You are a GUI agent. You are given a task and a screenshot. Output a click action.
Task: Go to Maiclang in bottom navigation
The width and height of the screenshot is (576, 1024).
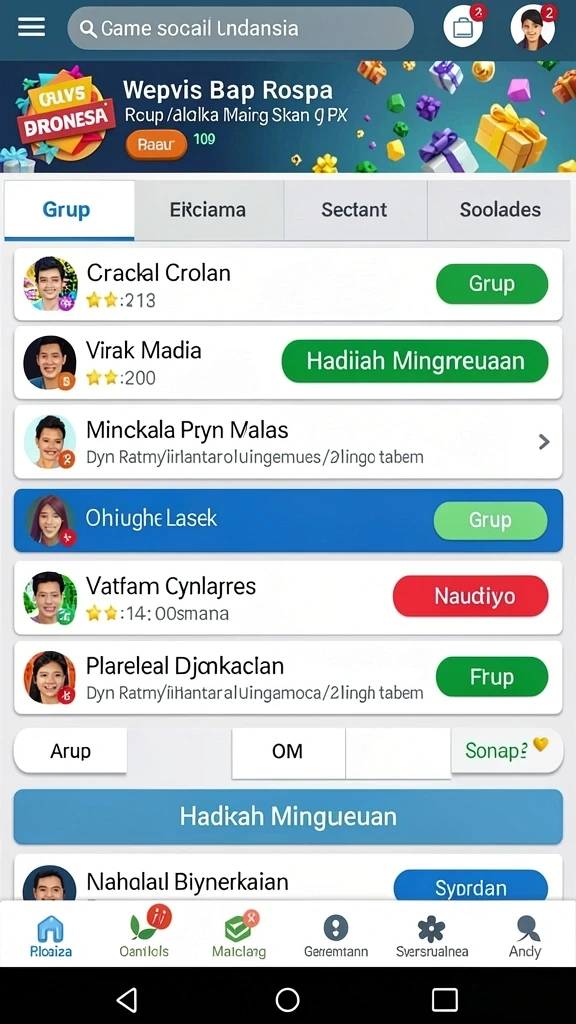[x=239, y=934]
